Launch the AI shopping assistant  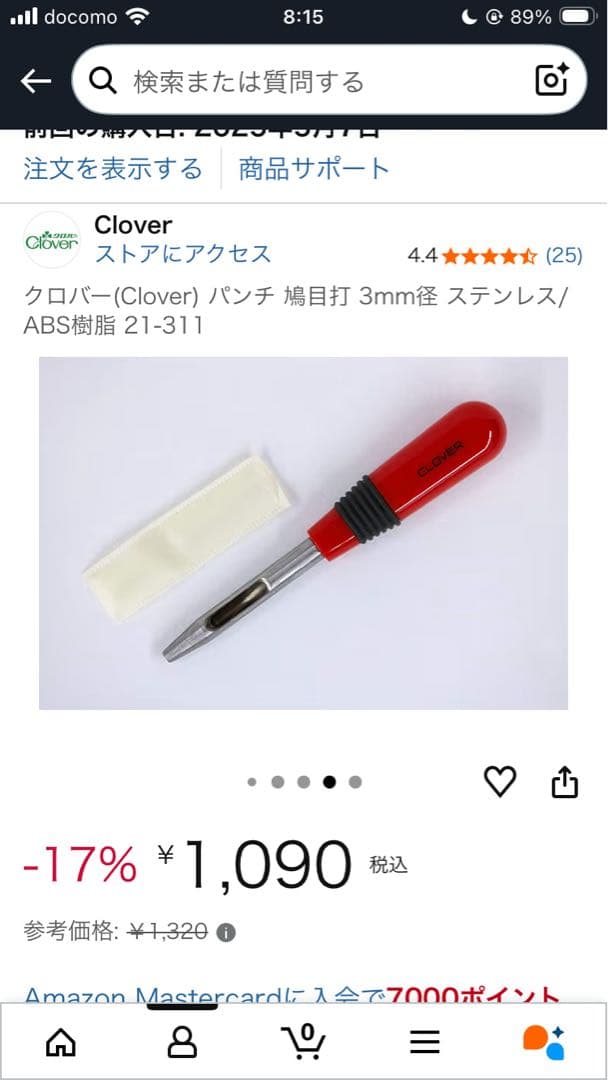click(x=545, y=1042)
